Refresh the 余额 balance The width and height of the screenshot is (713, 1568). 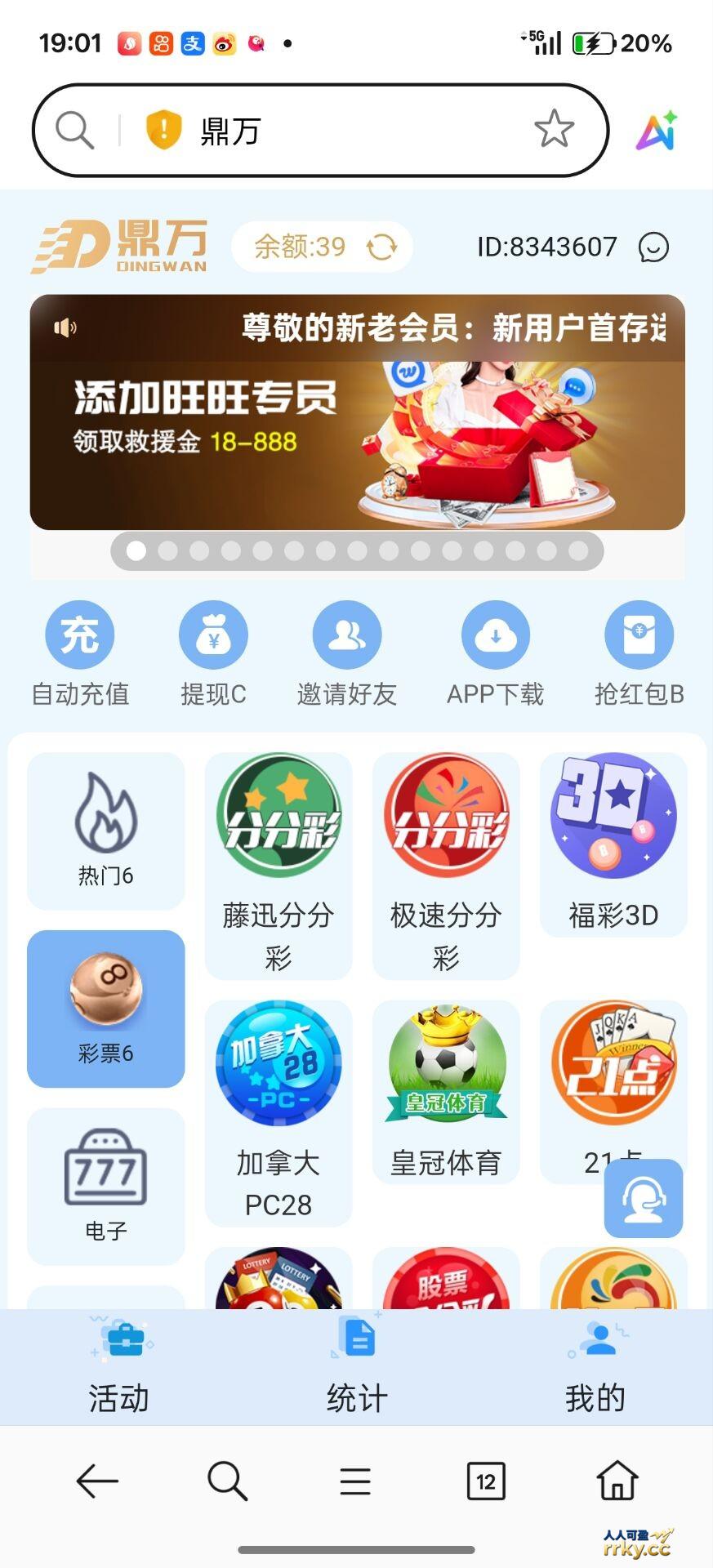[381, 247]
